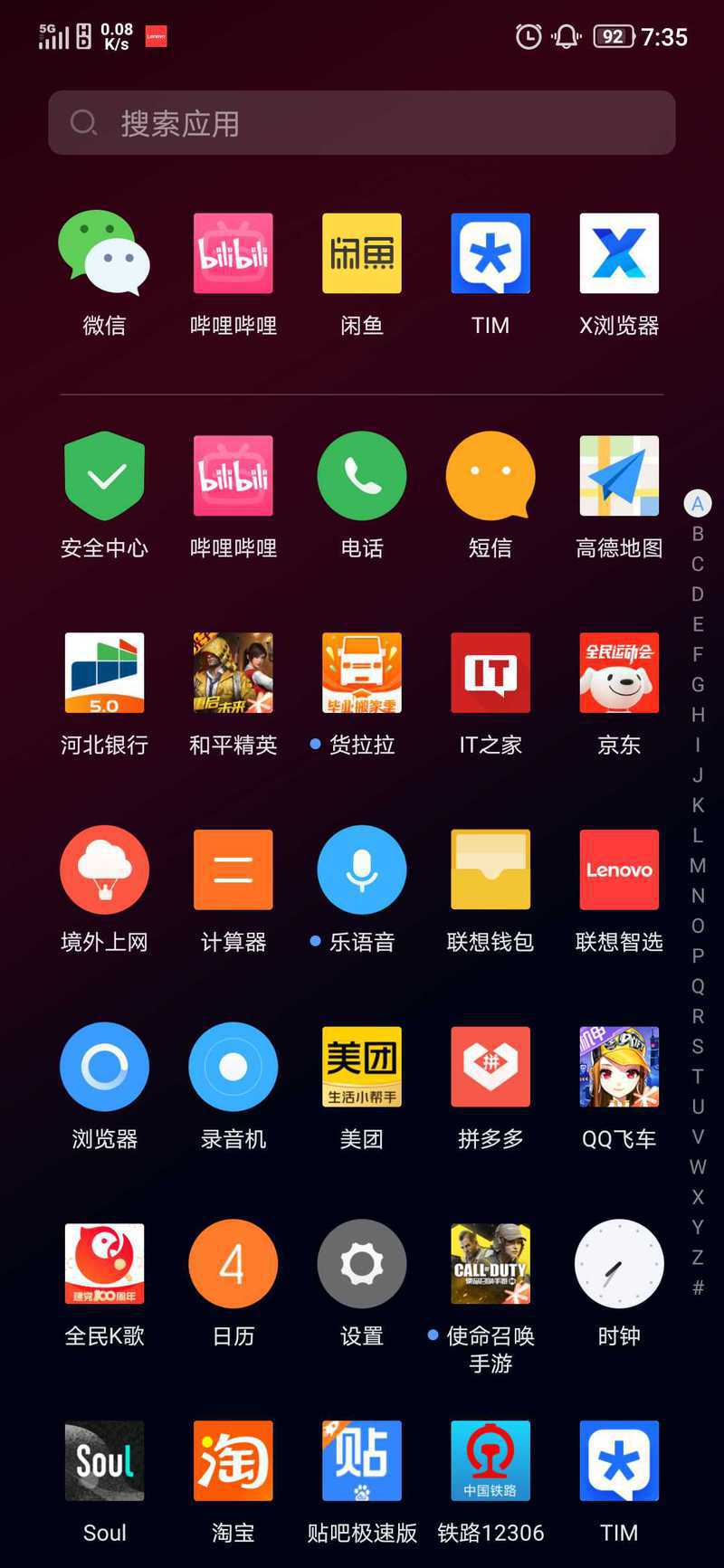Open 河北银行 app
Viewport: 724px width, 1568px height.
[x=104, y=673]
